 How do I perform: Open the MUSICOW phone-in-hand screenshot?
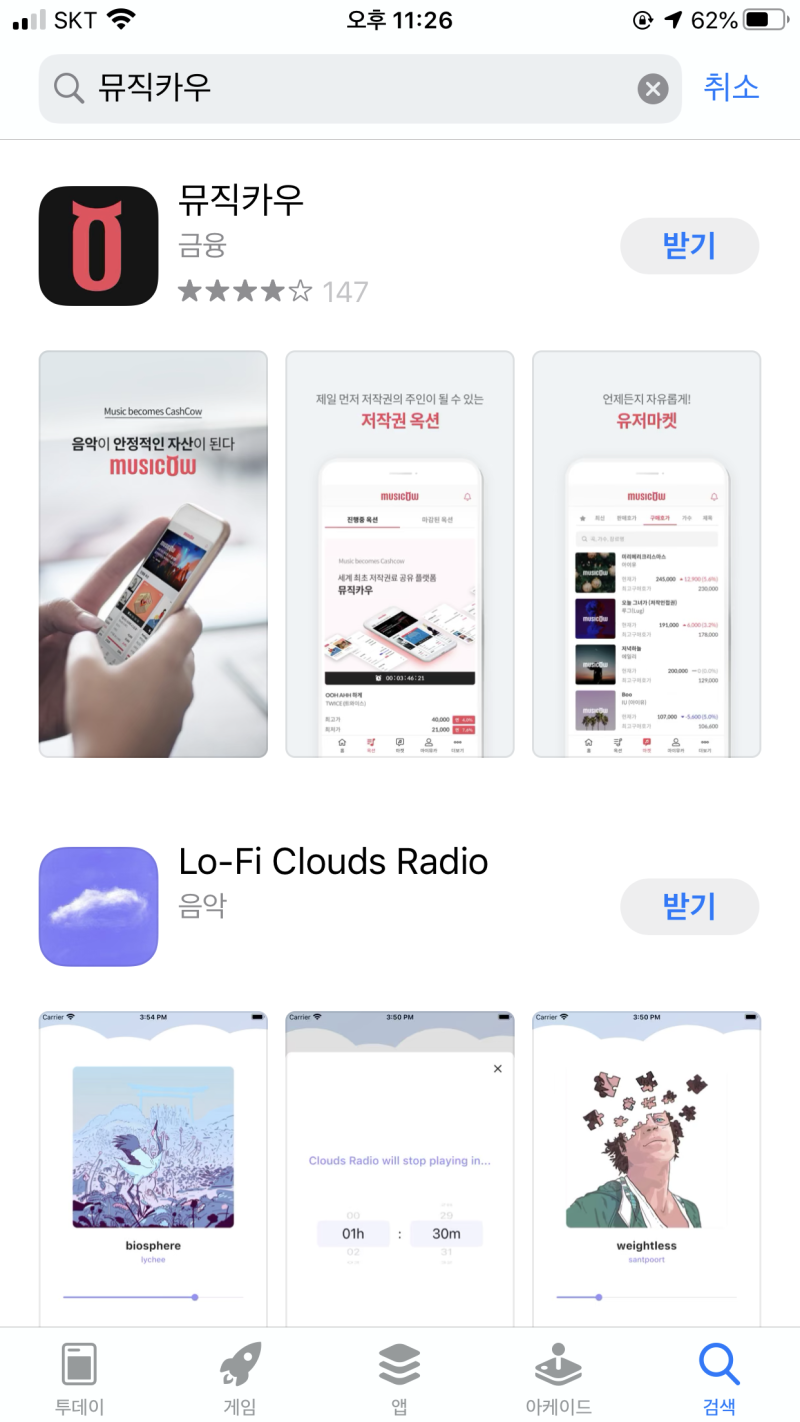tap(152, 552)
